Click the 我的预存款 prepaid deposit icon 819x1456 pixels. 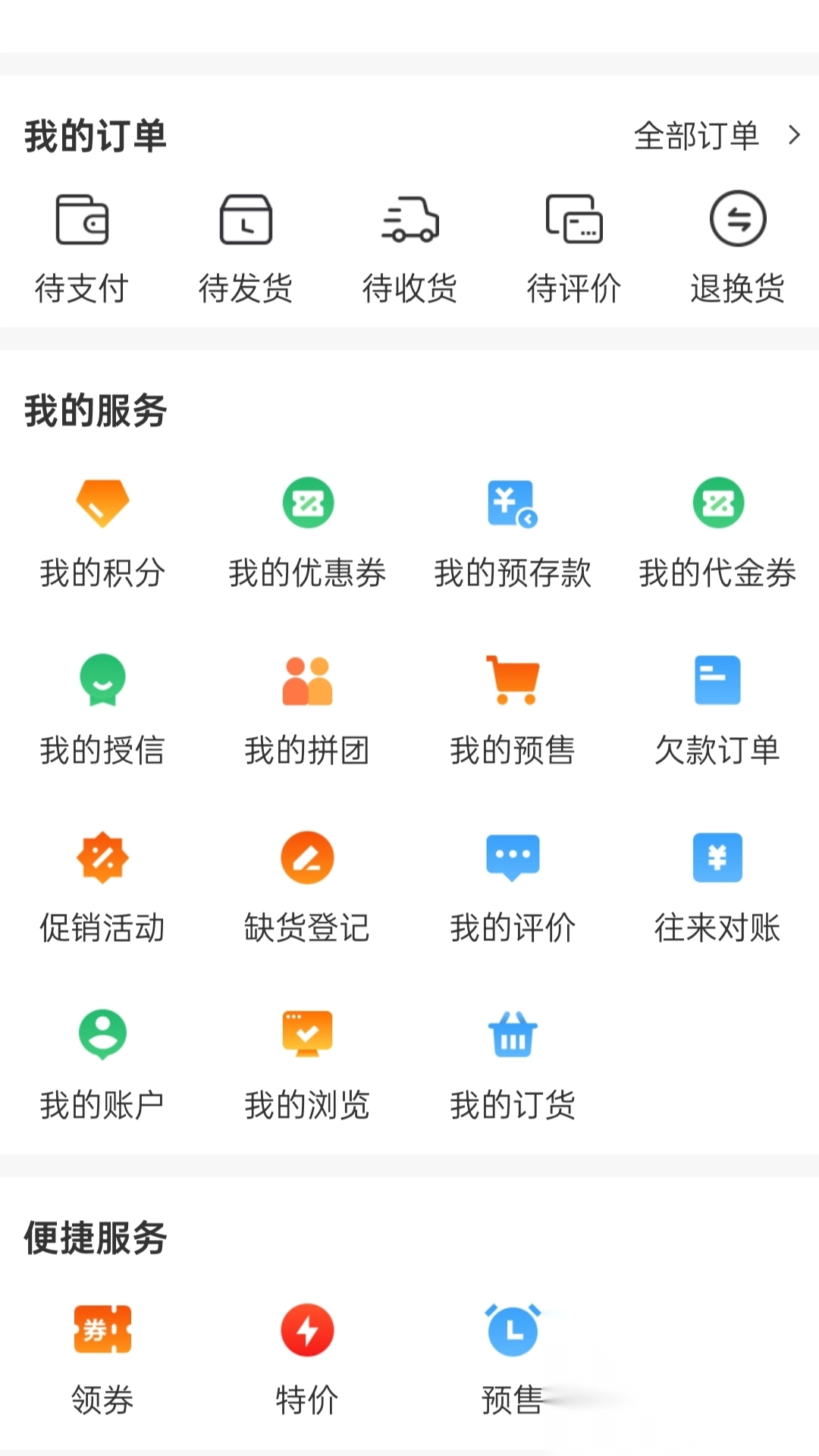[x=513, y=504]
